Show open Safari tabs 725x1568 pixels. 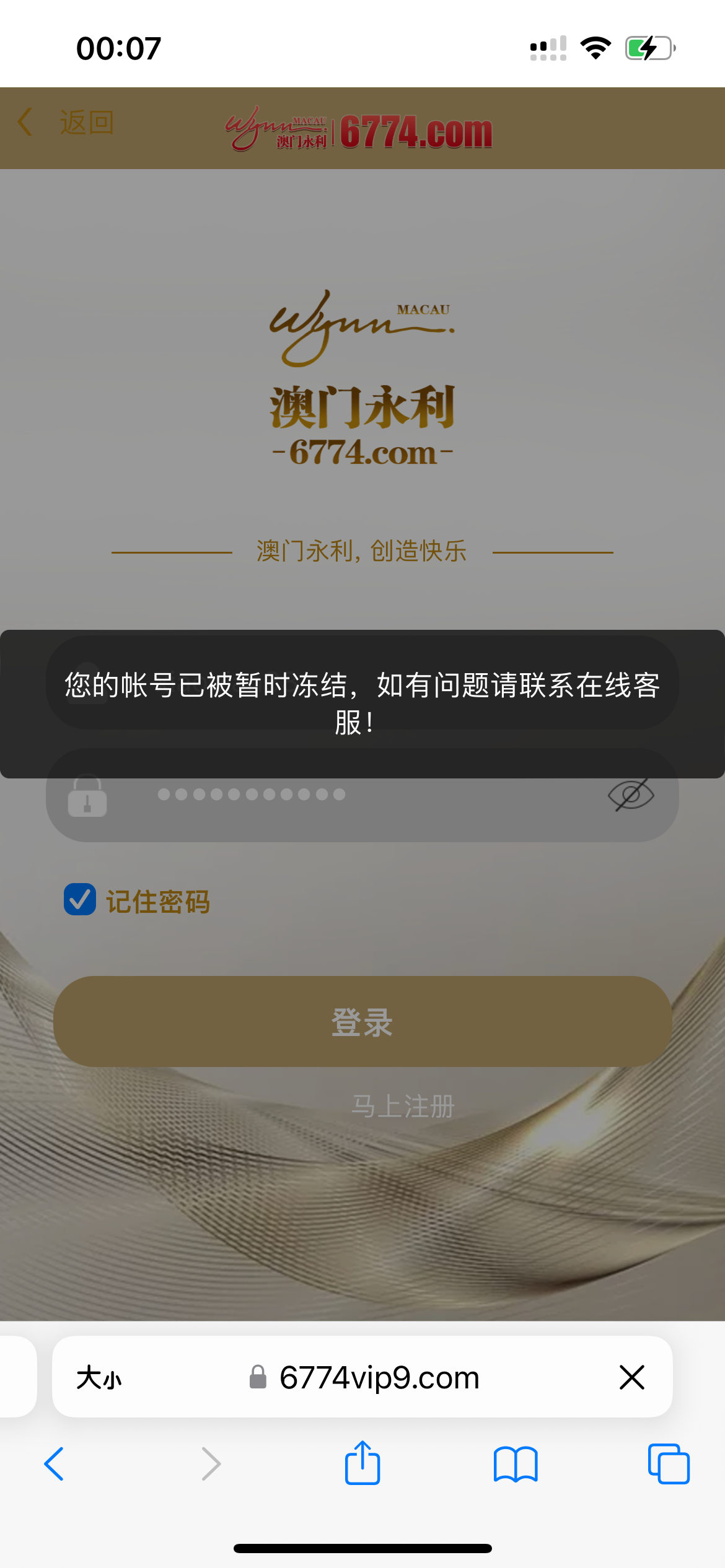[x=669, y=1464]
